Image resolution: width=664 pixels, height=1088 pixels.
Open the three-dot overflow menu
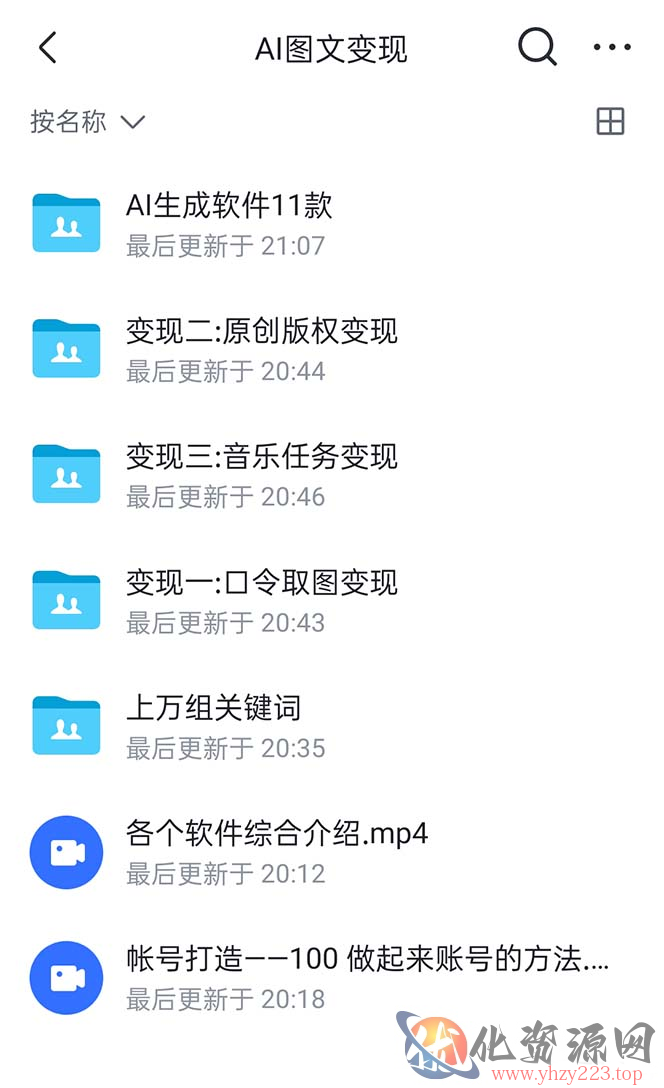click(x=612, y=47)
